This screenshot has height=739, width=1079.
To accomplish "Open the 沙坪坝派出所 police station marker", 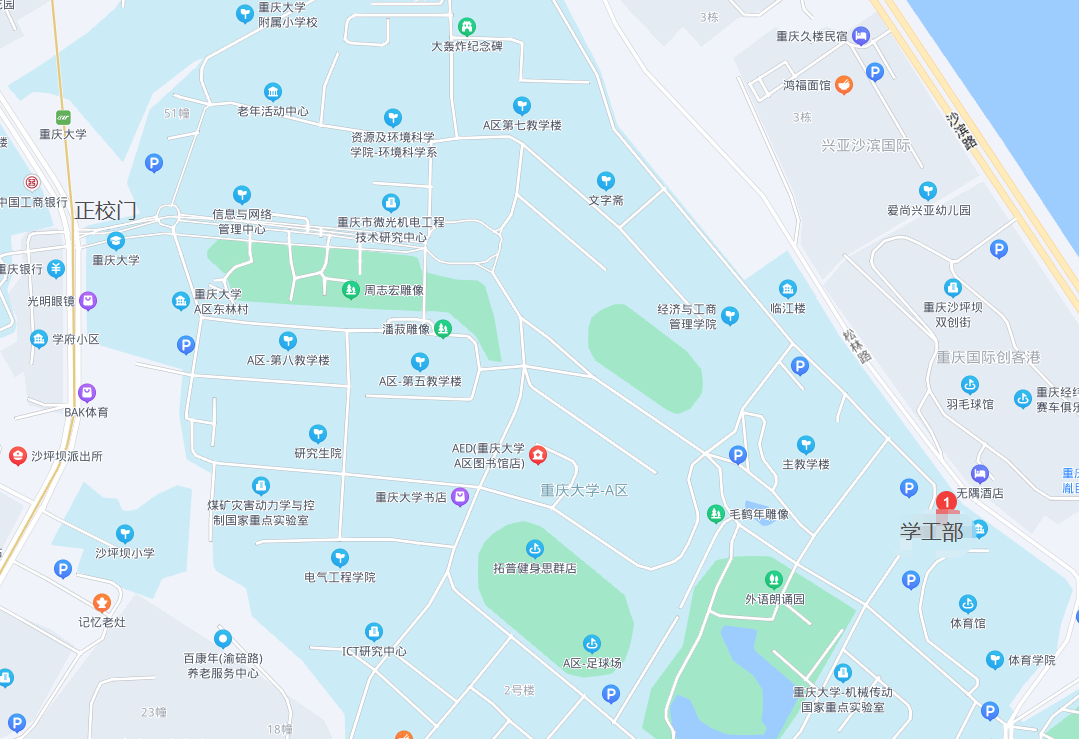I will pos(18,456).
